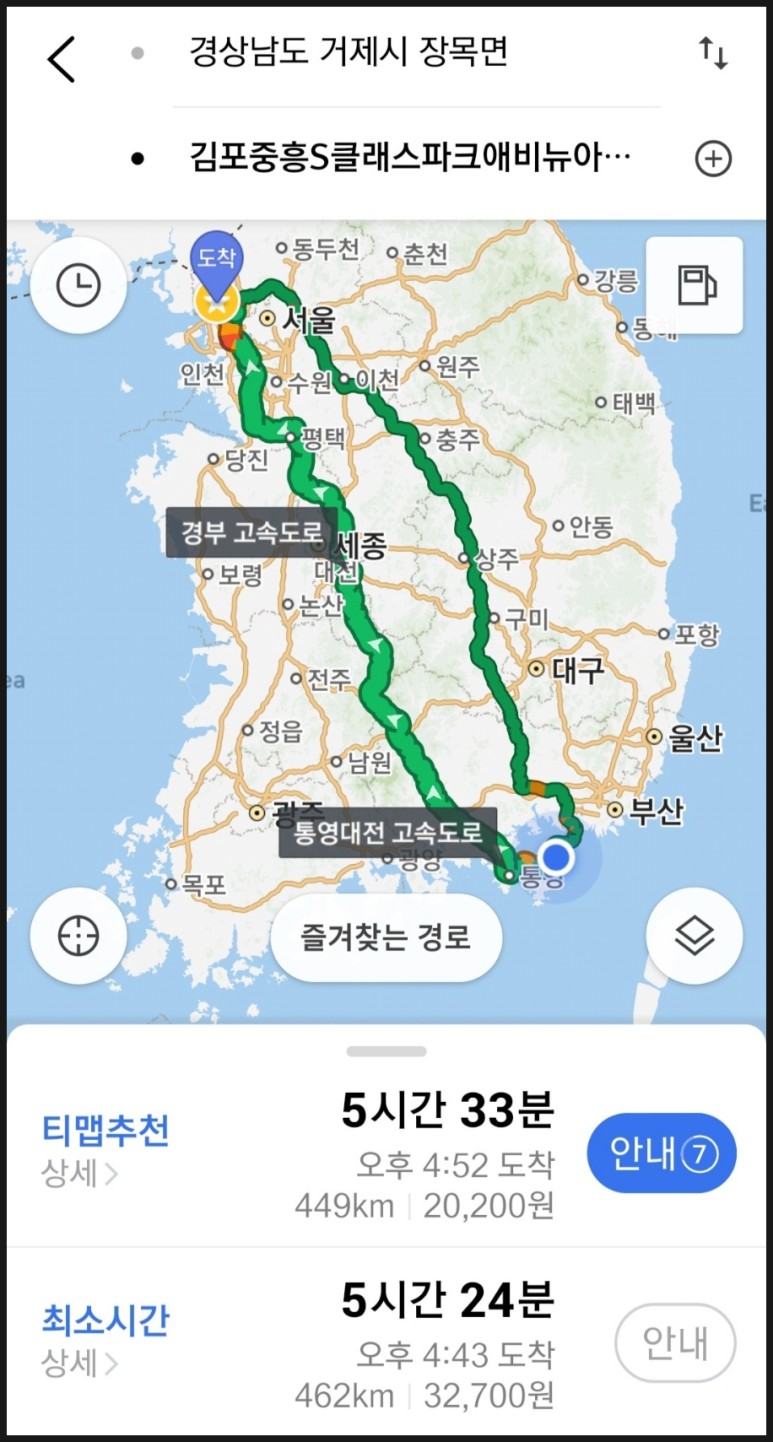Open the map layers button

694,936
